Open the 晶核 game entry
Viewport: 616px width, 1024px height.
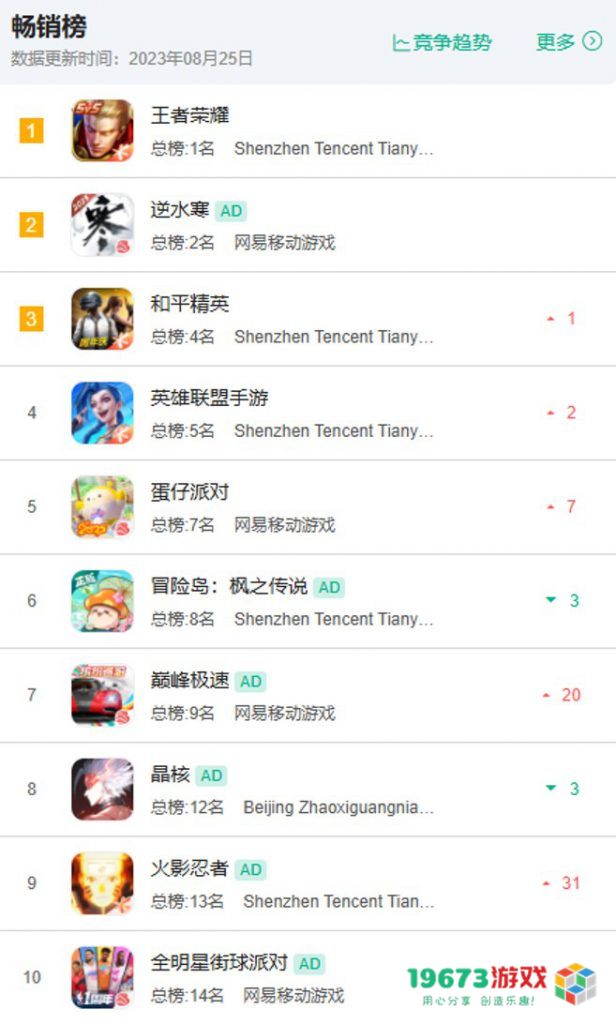click(308, 789)
